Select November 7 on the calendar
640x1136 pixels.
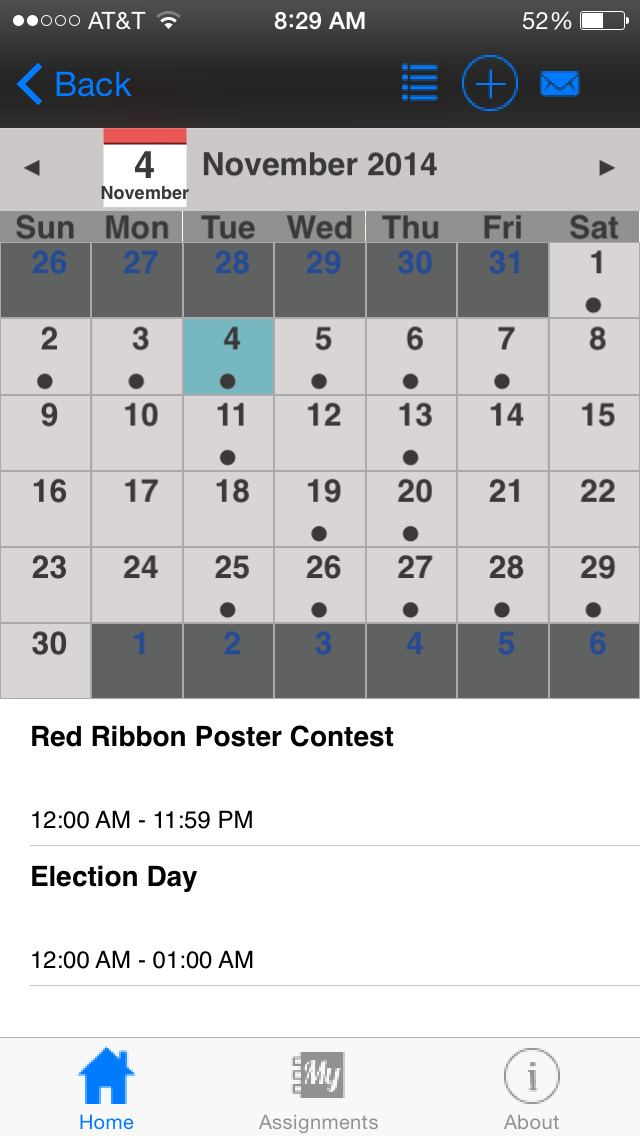(503, 356)
